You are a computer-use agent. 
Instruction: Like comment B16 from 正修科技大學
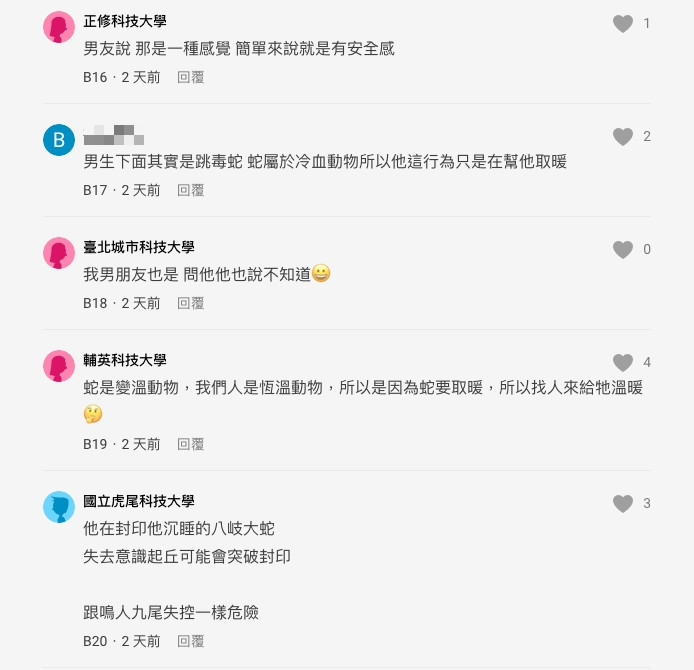(x=623, y=24)
